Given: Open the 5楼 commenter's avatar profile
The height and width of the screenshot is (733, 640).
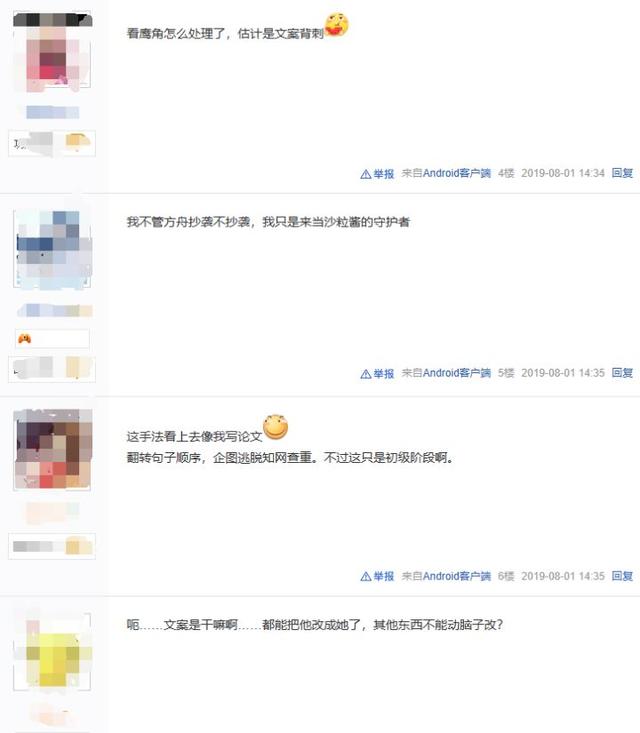Looking at the screenshot, I should (x=53, y=250).
